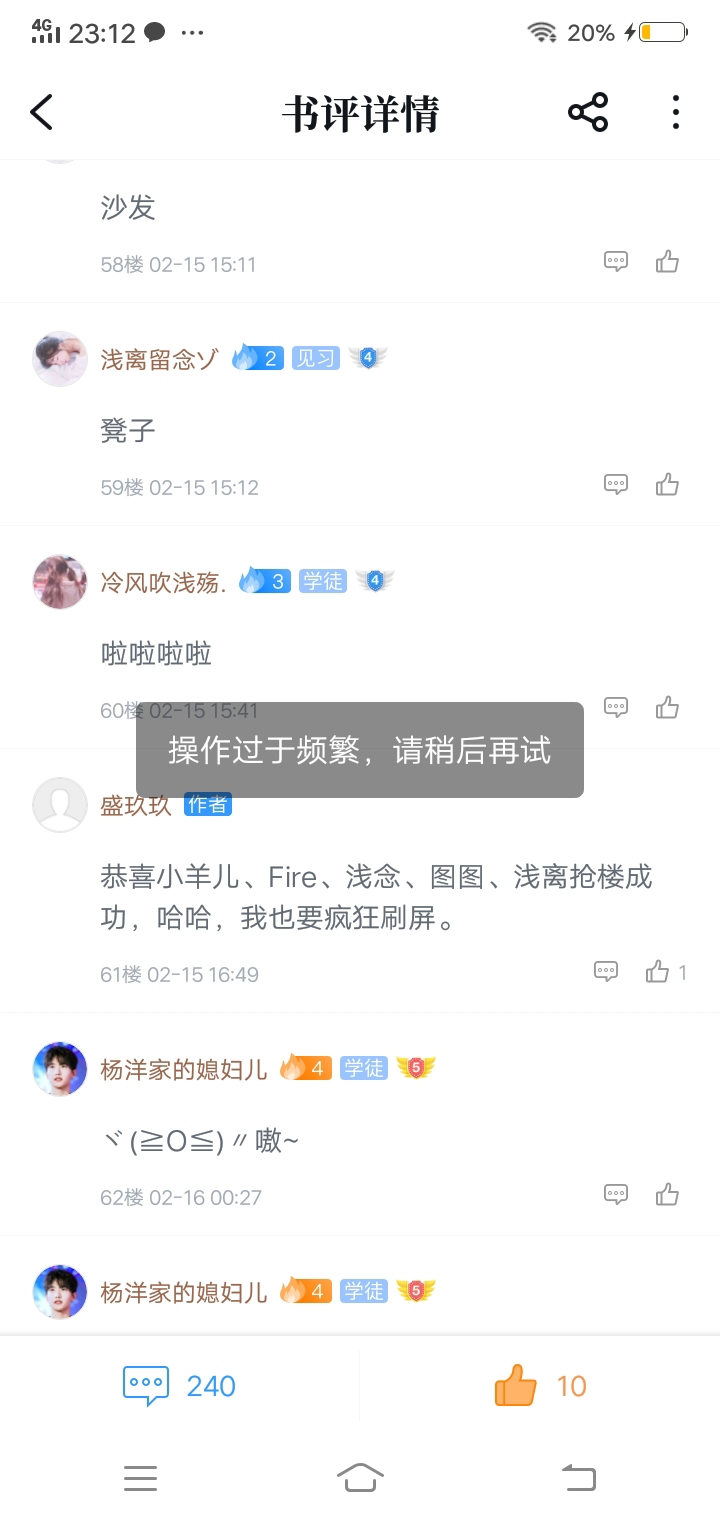The width and height of the screenshot is (720, 1520).
Task: Open the 240 comments button
Action: coord(180,1386)
